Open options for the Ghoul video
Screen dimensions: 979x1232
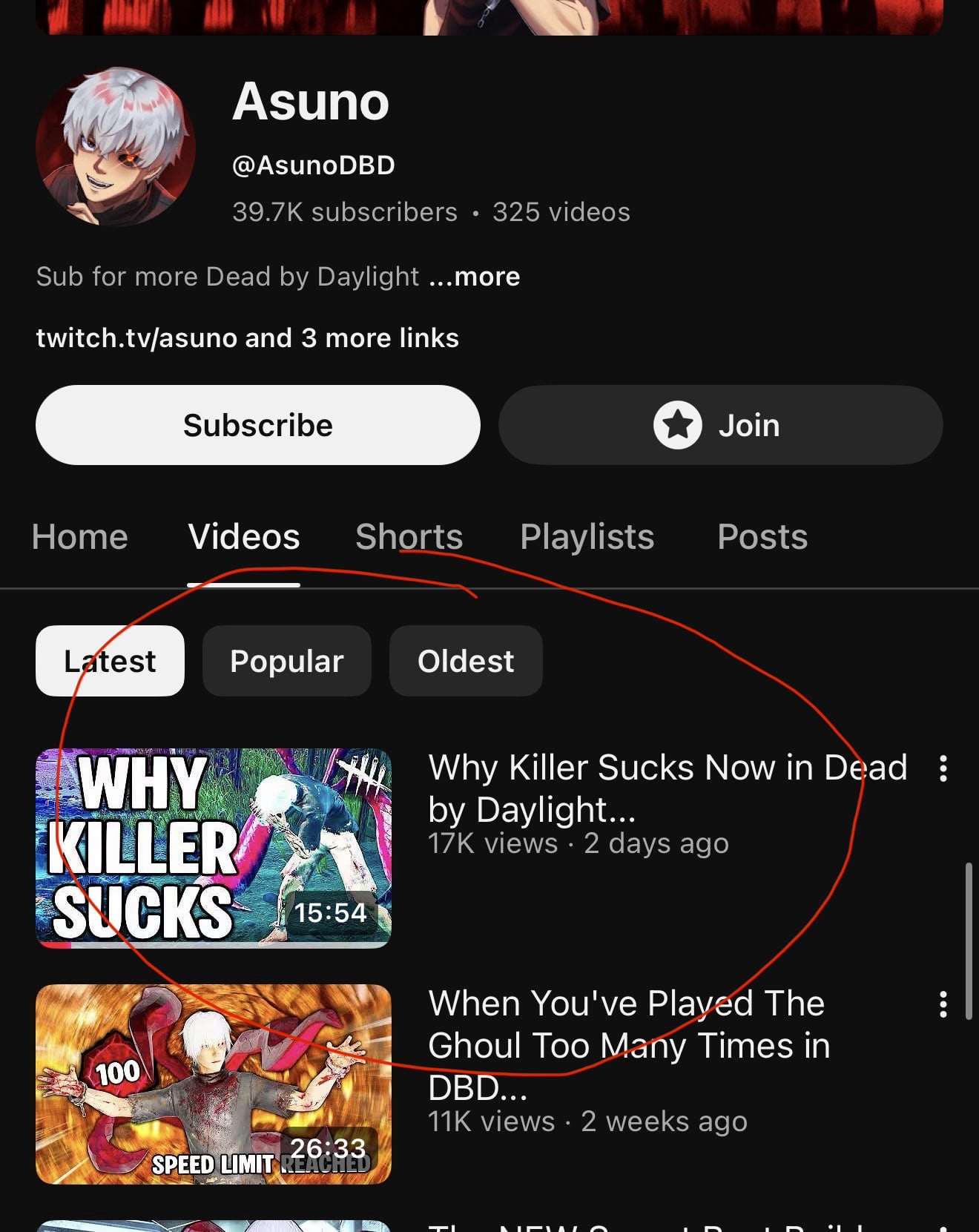coord(943,1004)
